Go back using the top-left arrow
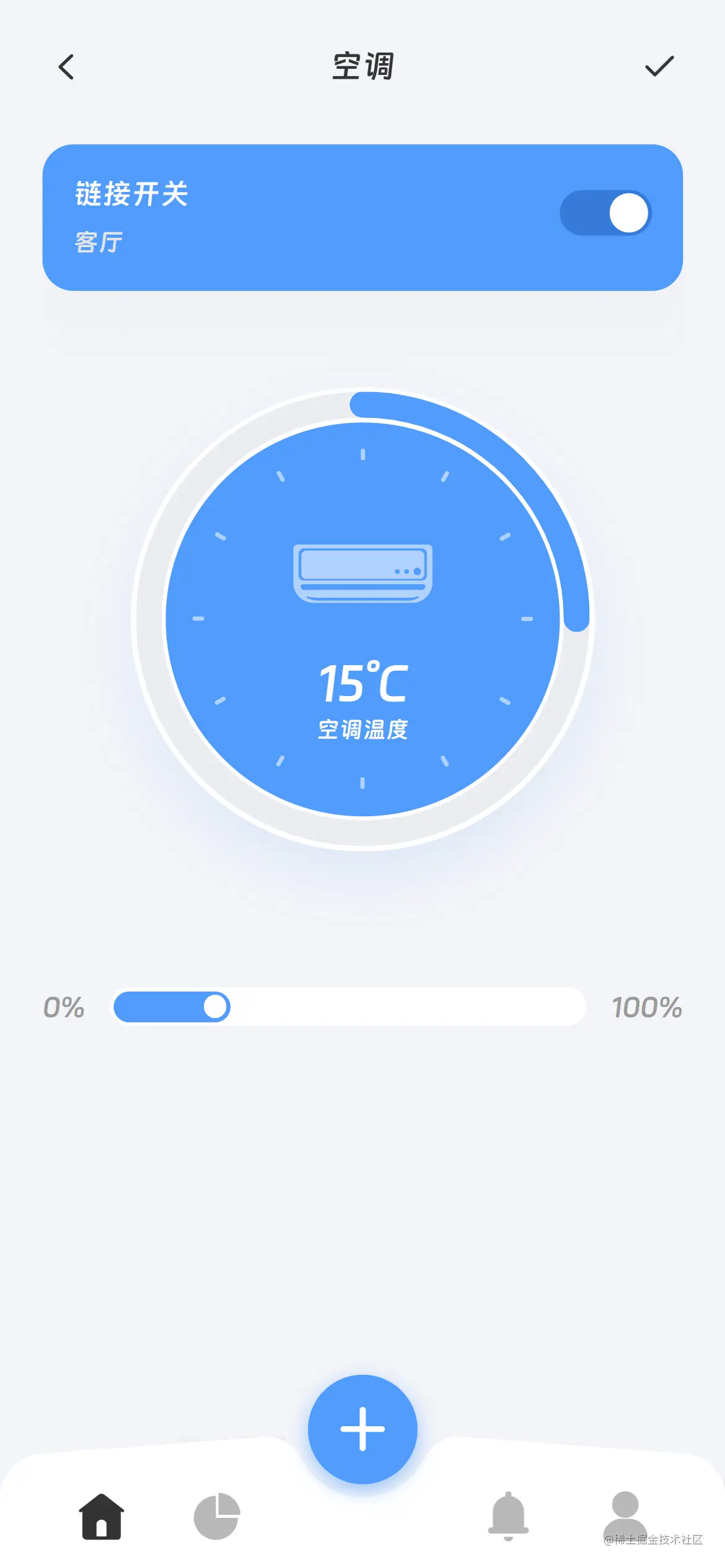Image resolution: width=725 pixels, height=1568 pixels. pyautogui.click(x=66, y=67)
